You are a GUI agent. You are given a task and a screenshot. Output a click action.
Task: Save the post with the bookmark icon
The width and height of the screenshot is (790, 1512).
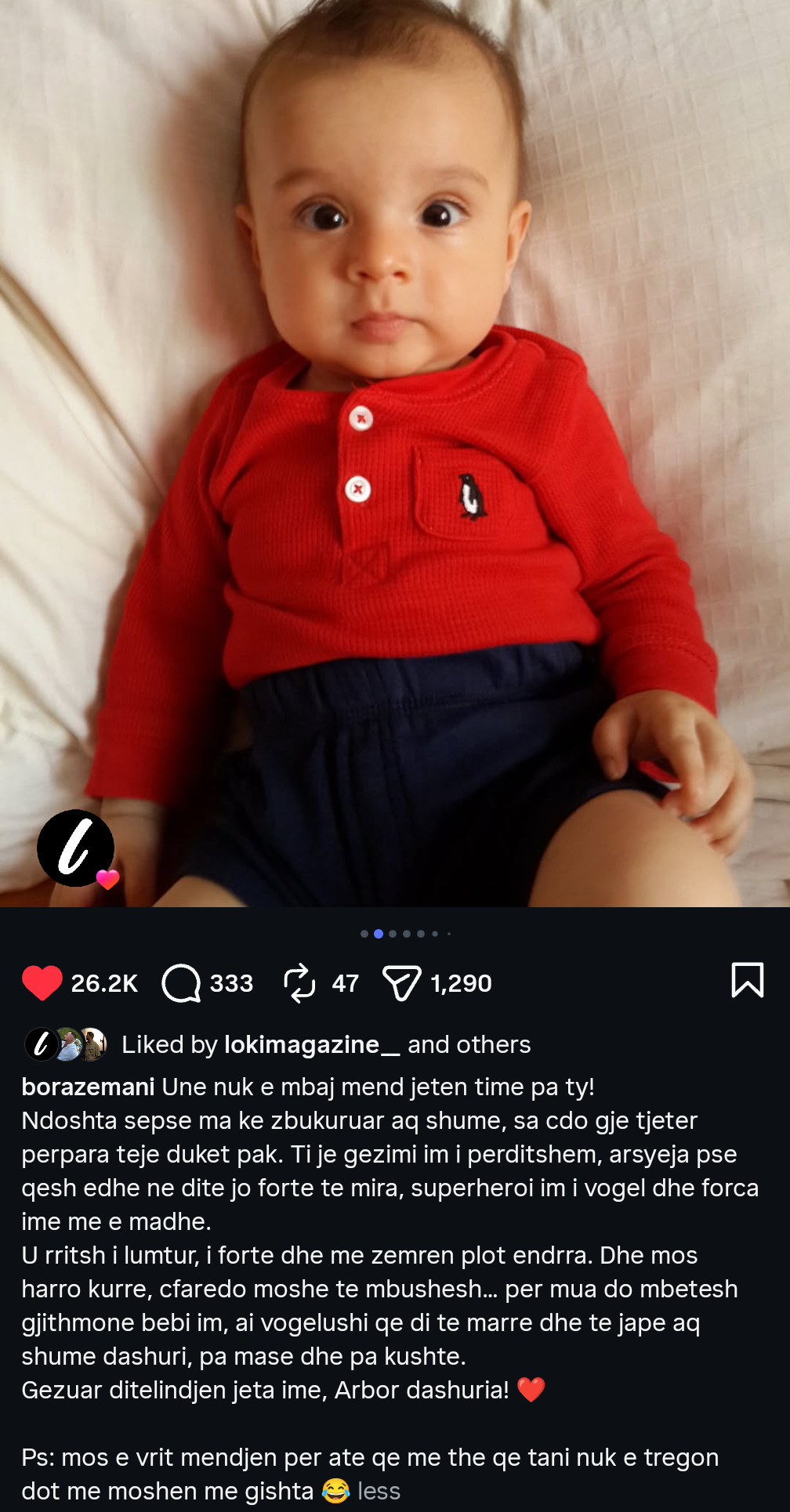[x=747, y=980]
